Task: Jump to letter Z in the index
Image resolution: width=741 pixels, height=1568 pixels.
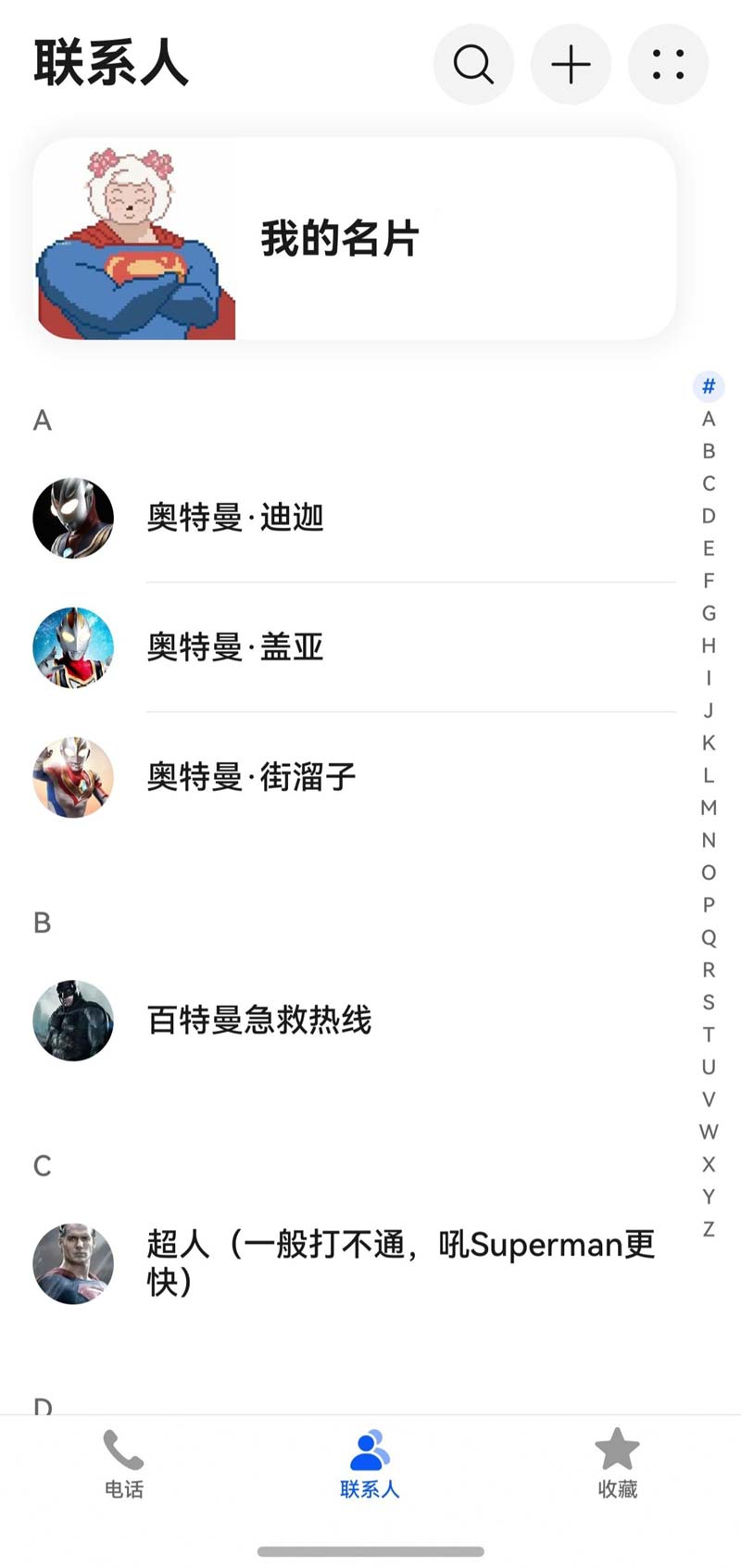Action: pyautogui.click(x=709, y=1229)
